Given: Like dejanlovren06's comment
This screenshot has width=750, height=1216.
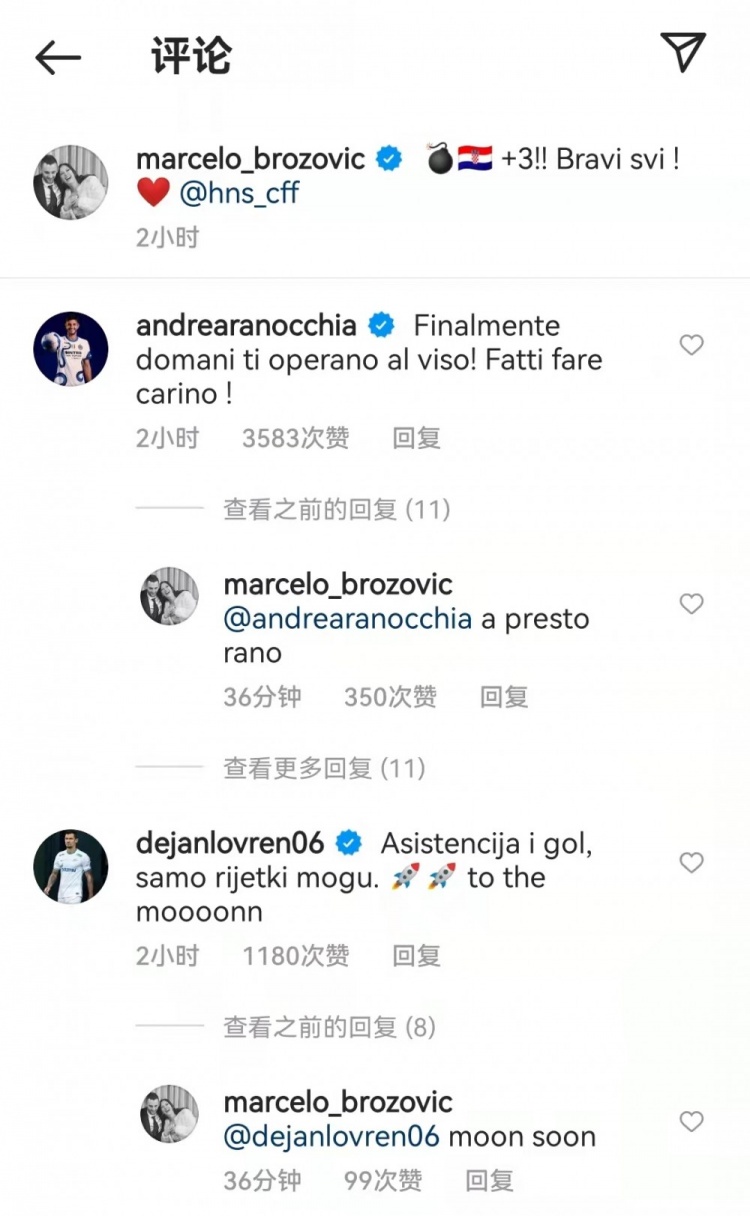Looking at the screenshot, I should [x=691, y=862].
